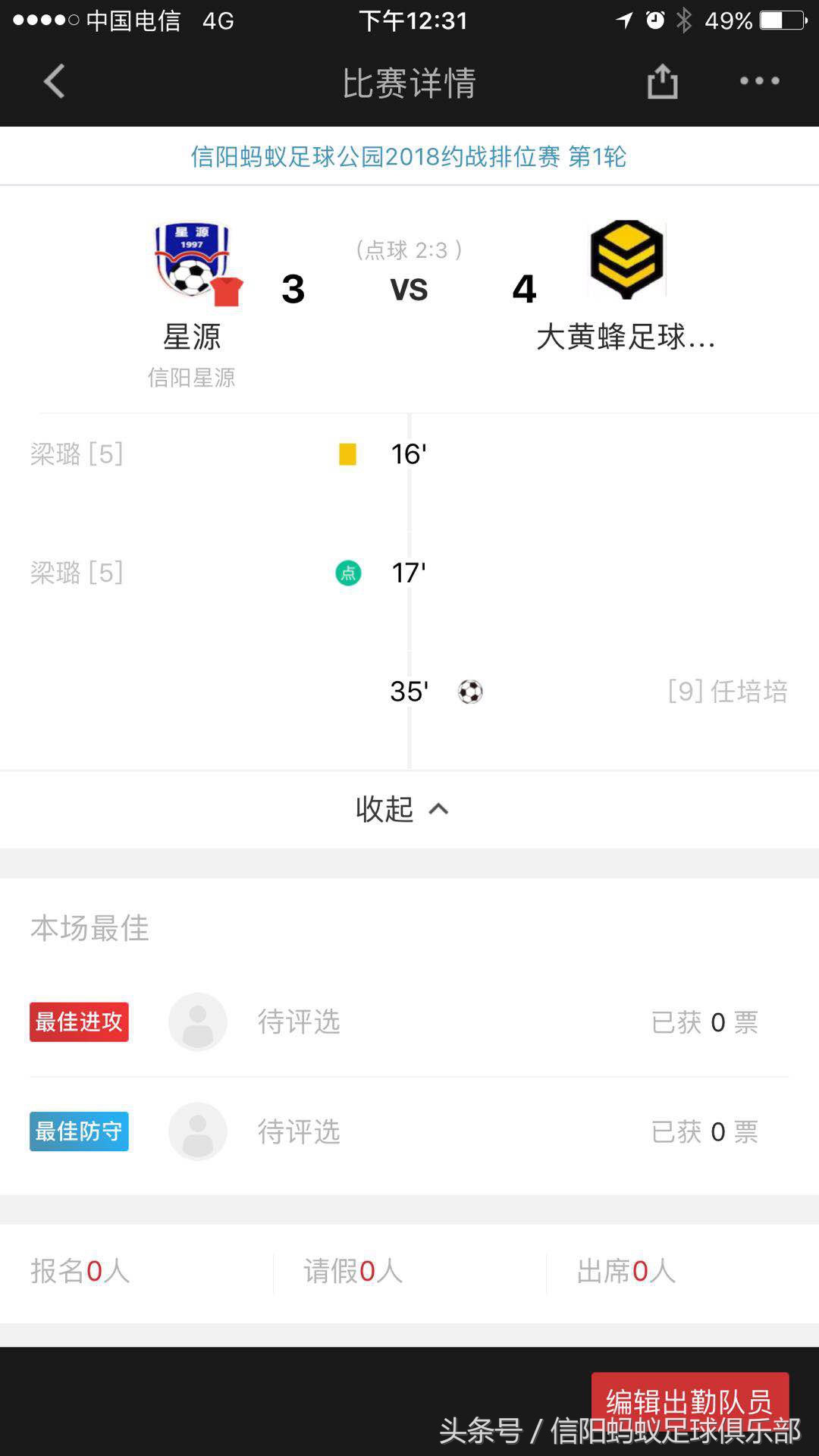
Task: Tap the yellow card icon at 16'
Action: point(346,454)
